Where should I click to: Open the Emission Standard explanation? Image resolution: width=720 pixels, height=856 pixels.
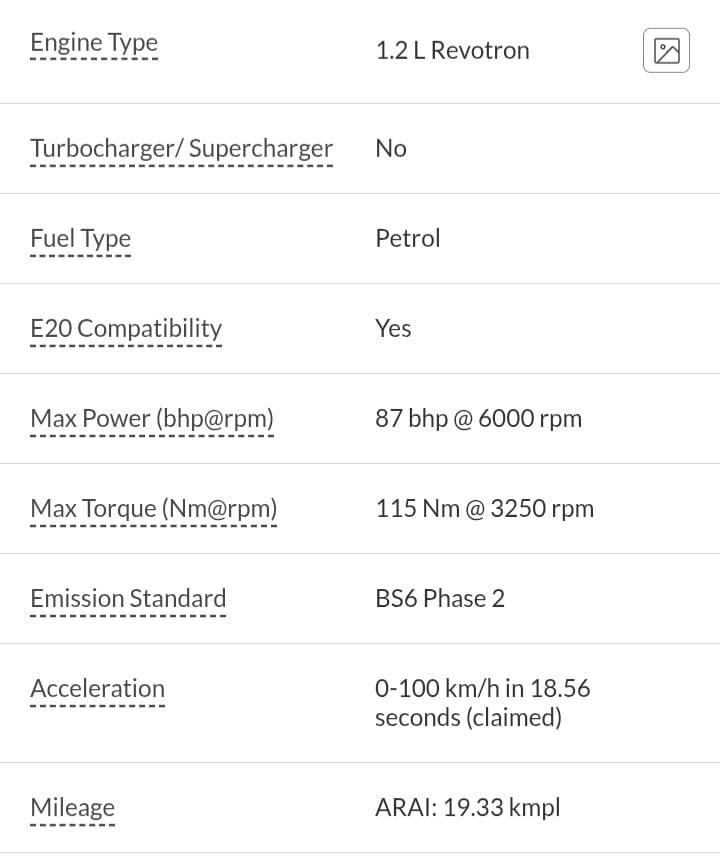coord(128,599)
